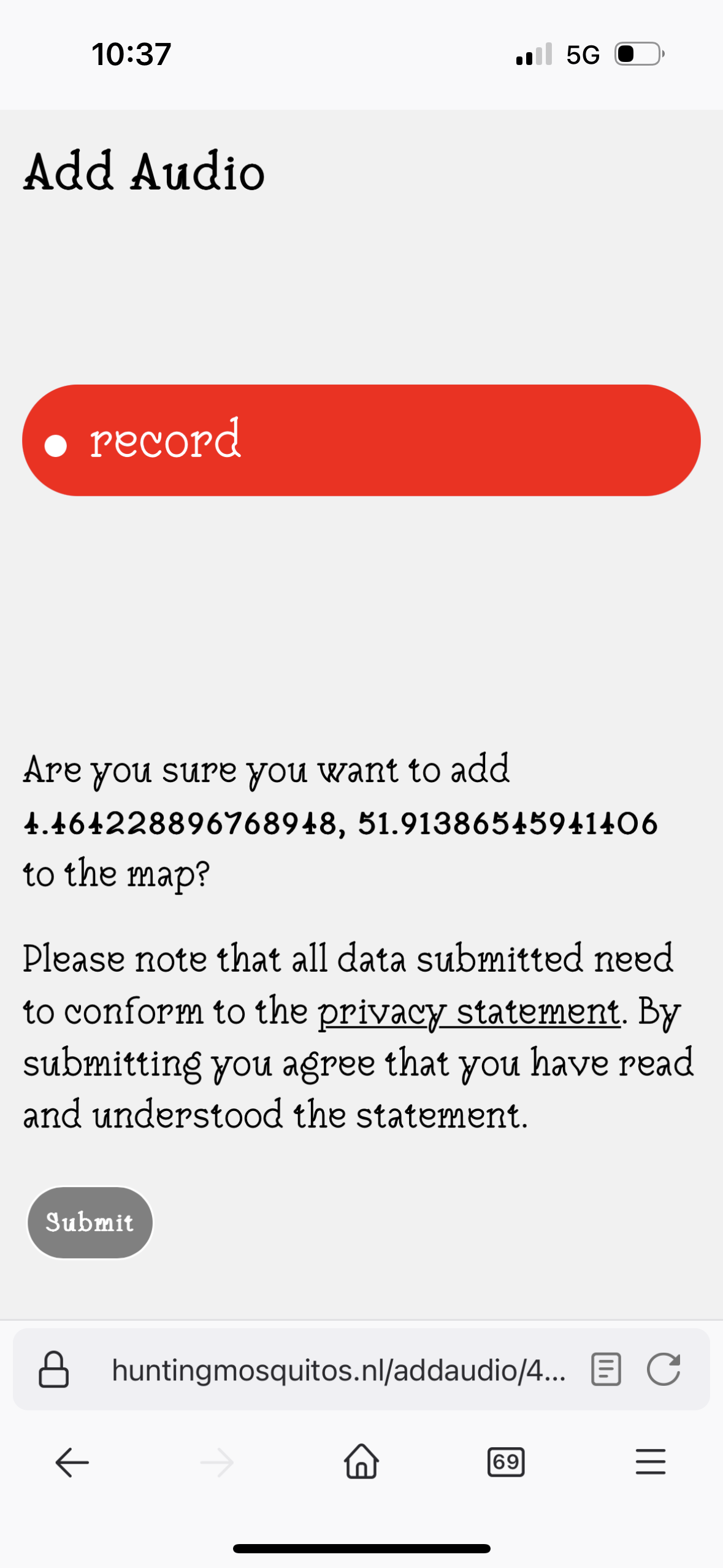This screenshot has width=723, height=1568.
Task: Open the tabs overview showing 69 tabs
Action: [x=506, y=1462]
